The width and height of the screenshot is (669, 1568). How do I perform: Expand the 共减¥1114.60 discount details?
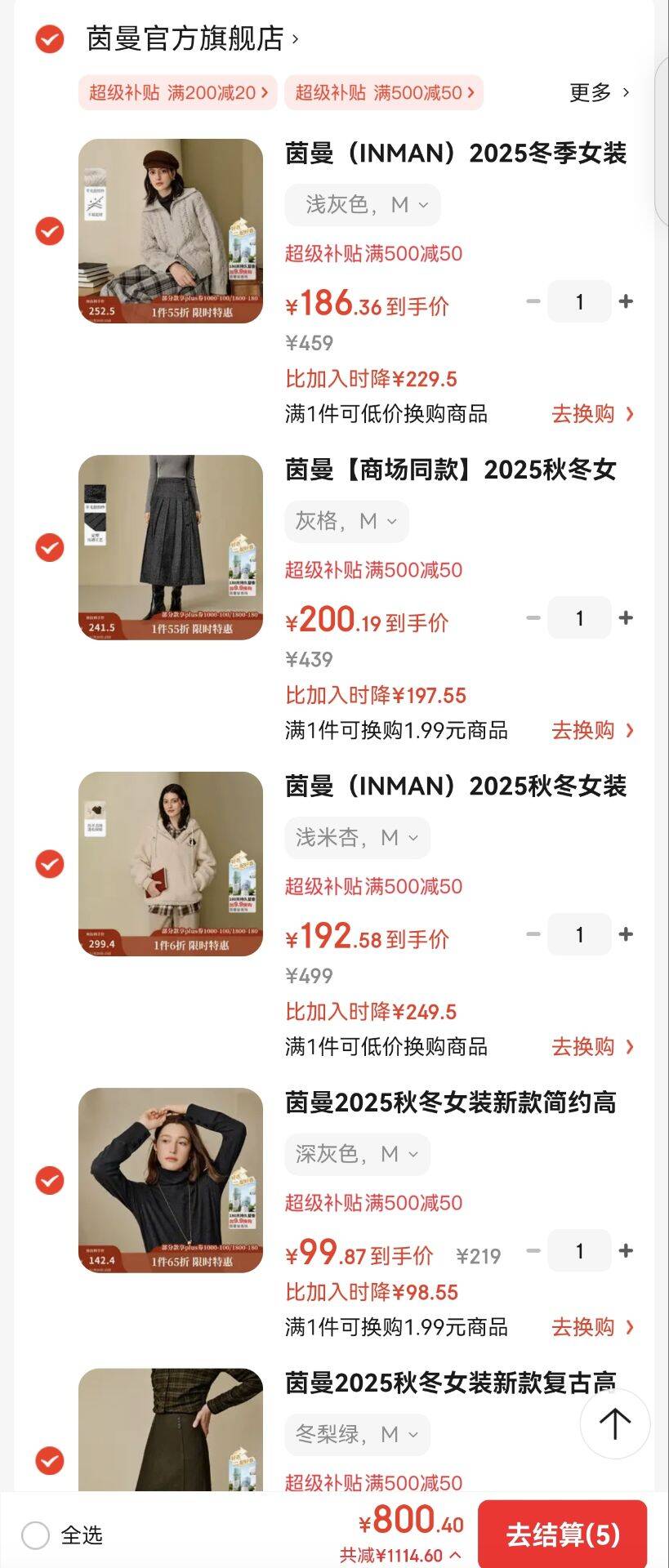[x=400, y=1556]
